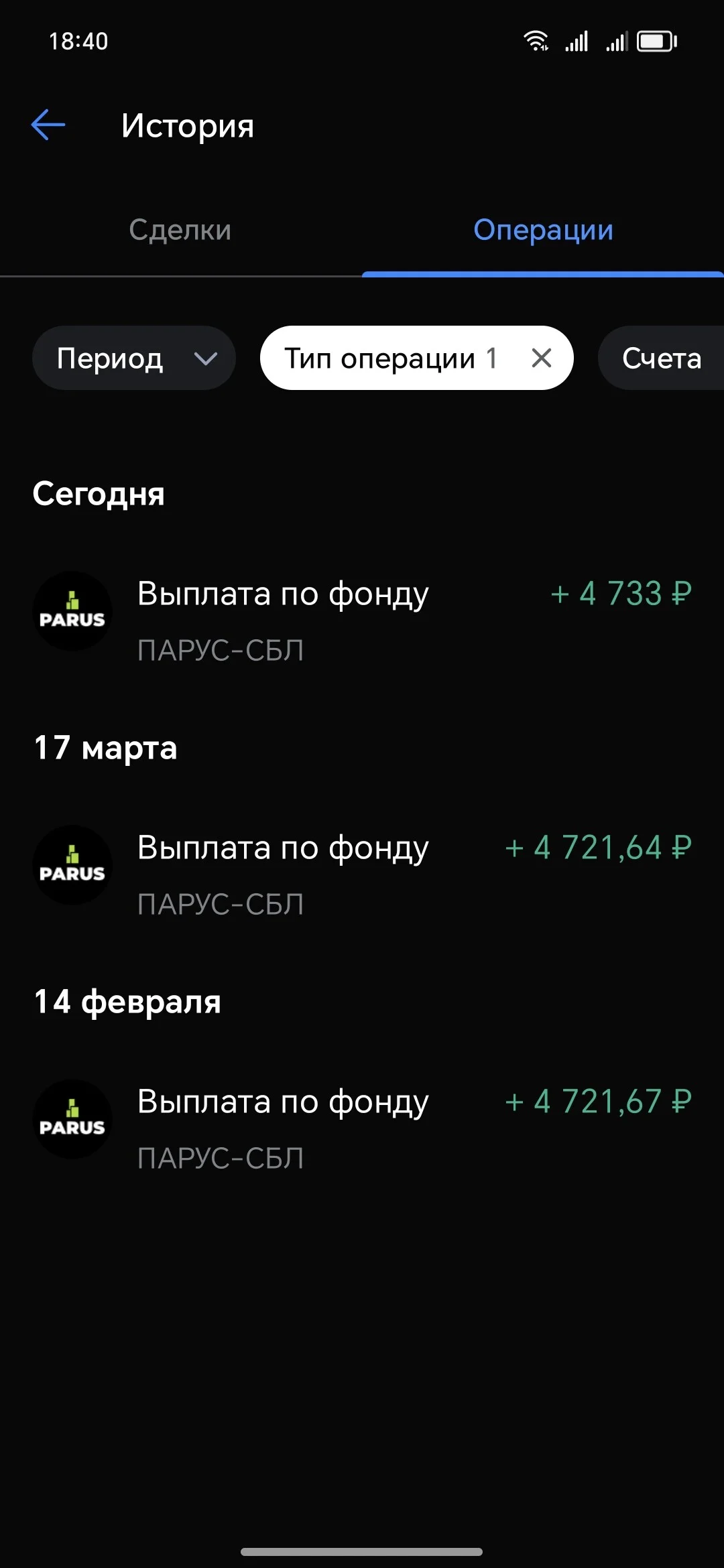Open today's ПАРУС-СБЛ payout of 4 733 ₽
The image size is (724, 1568).
362,620
